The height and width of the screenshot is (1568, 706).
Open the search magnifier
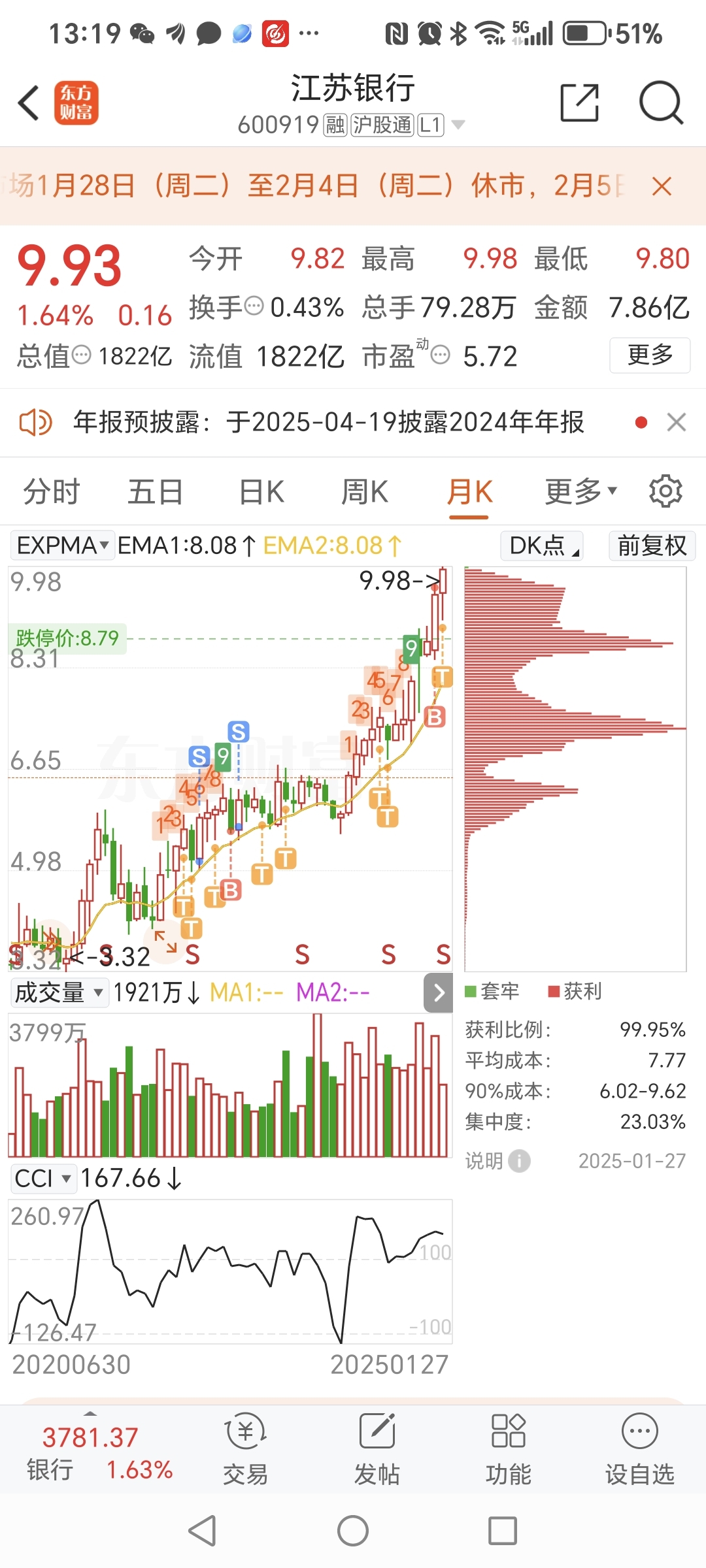(661, 103)
